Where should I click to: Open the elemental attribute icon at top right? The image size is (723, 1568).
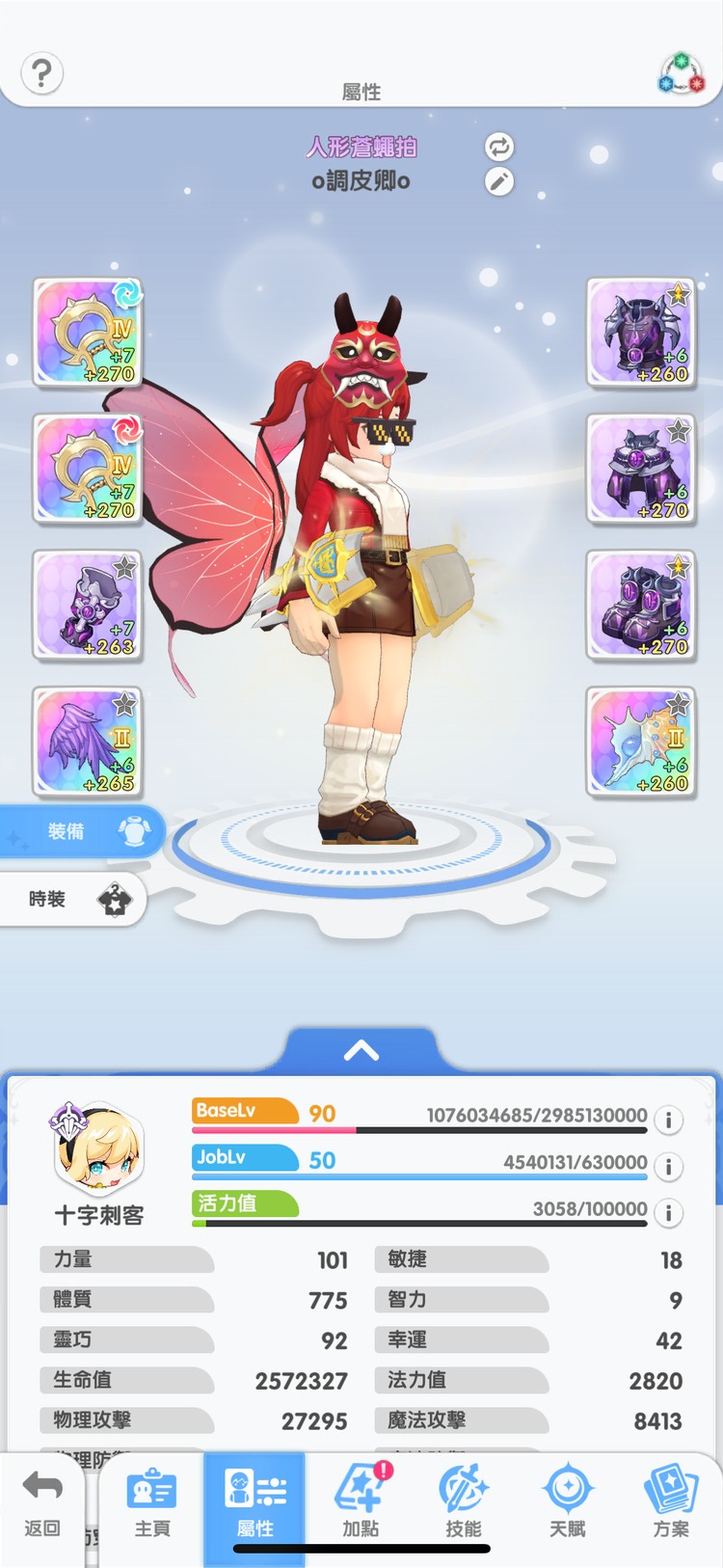pos(682,73)
